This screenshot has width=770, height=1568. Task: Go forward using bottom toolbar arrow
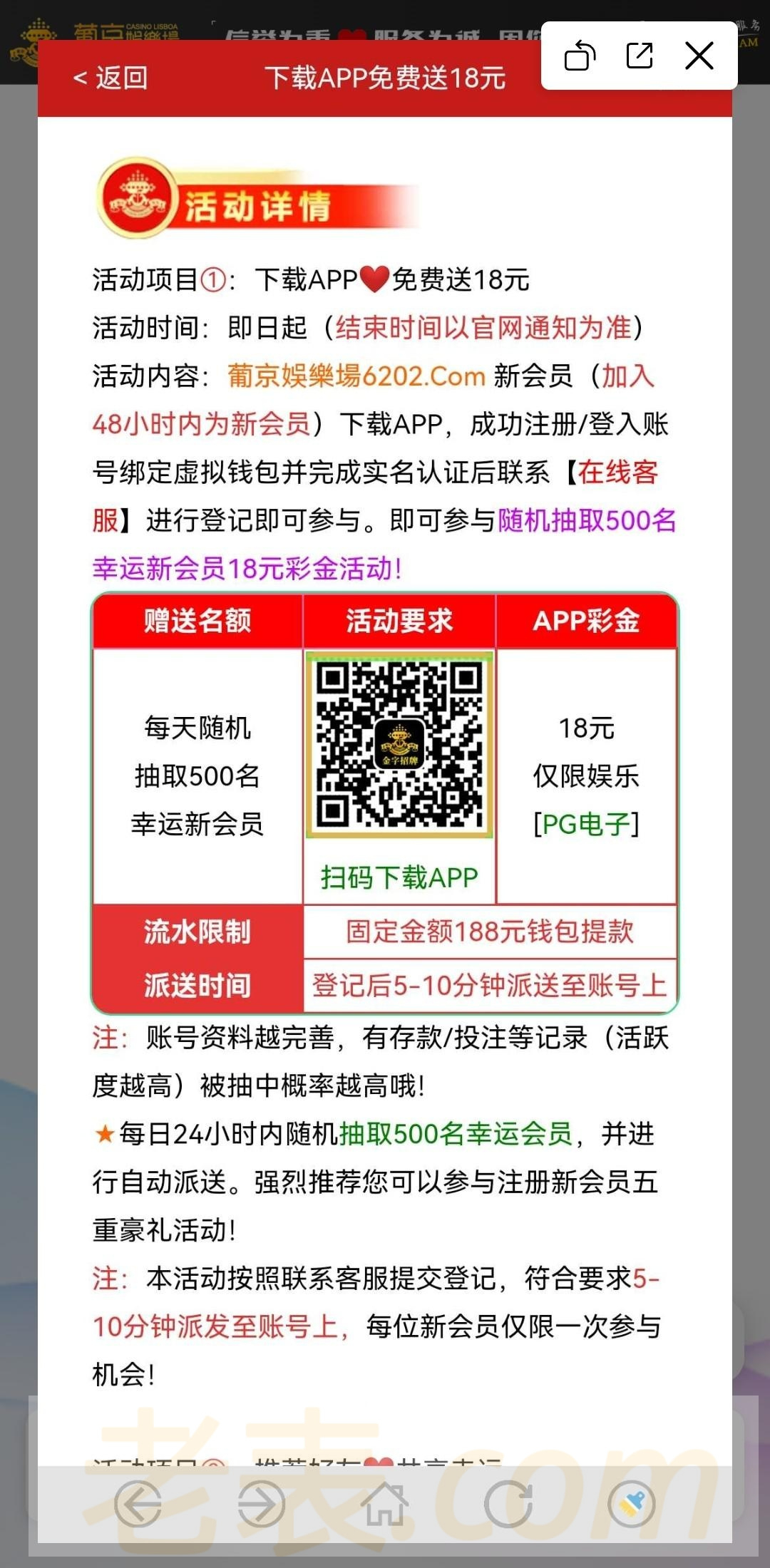tap(261, 1505)
